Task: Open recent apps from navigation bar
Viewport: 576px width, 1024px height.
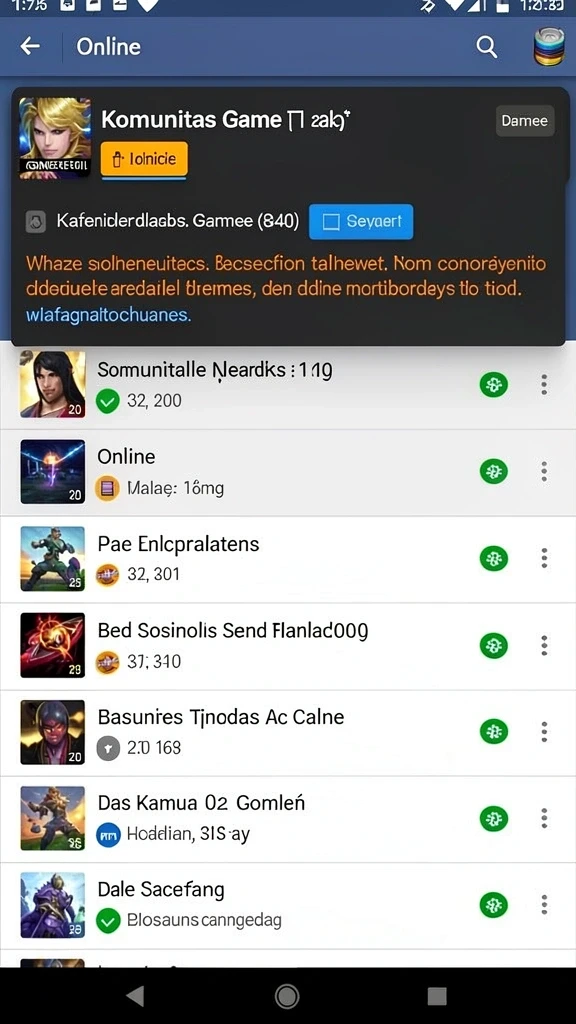Action: 437,996
